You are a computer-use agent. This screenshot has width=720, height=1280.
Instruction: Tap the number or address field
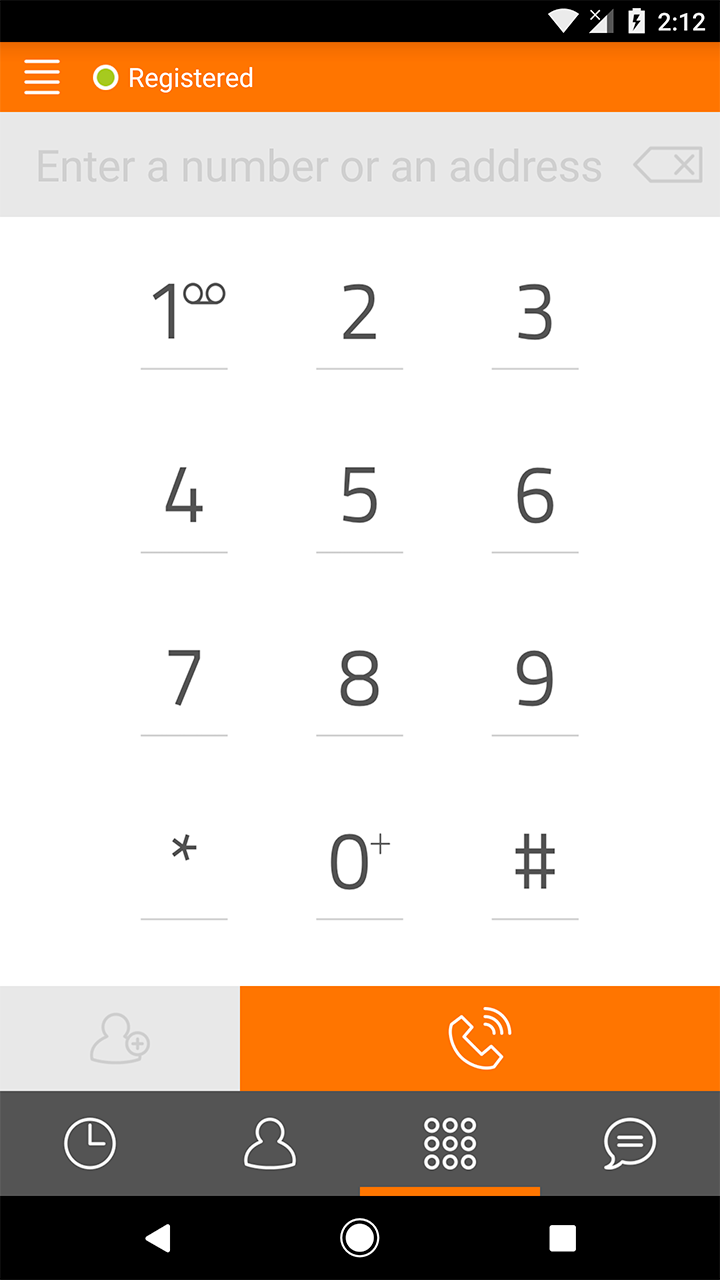click(x=319, y=166)
